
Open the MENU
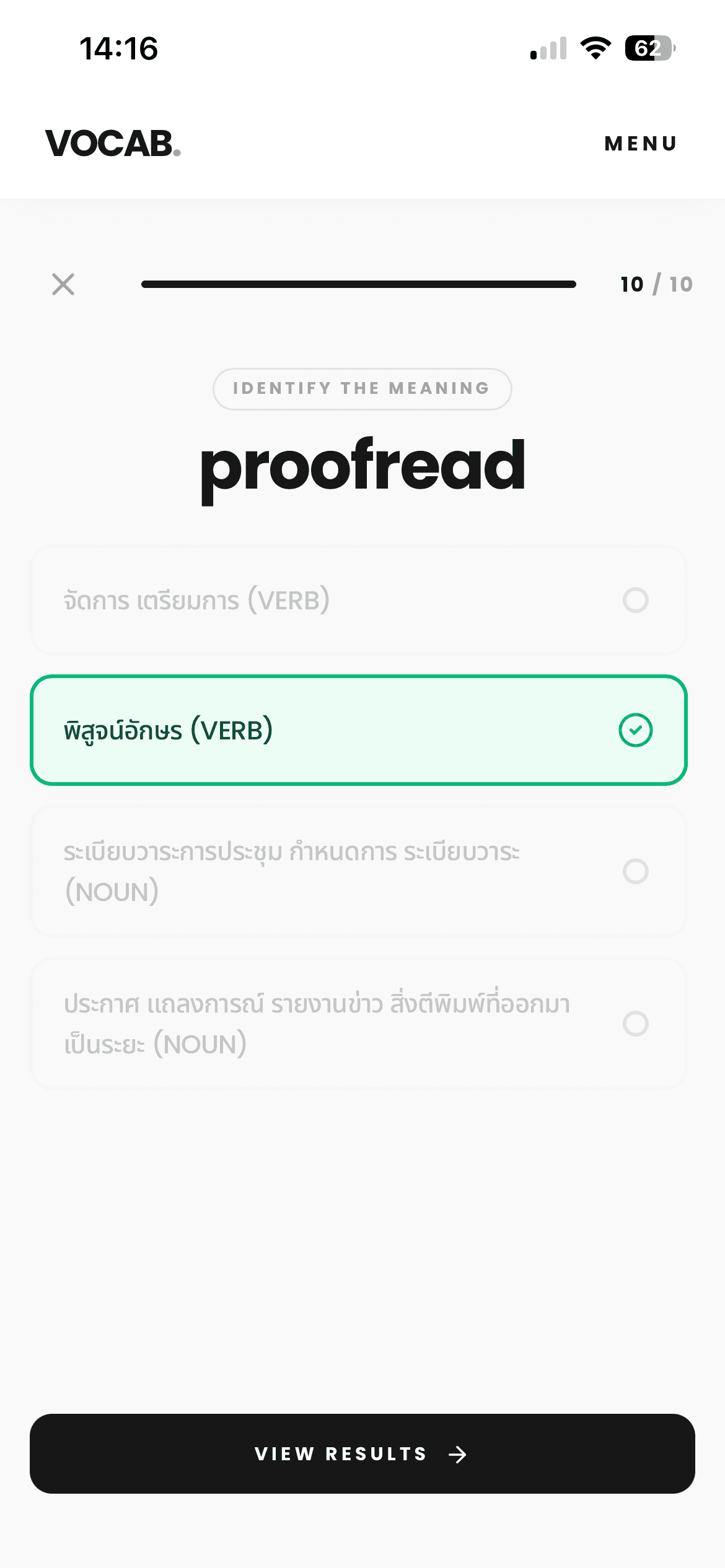click(x=641, y=144)
